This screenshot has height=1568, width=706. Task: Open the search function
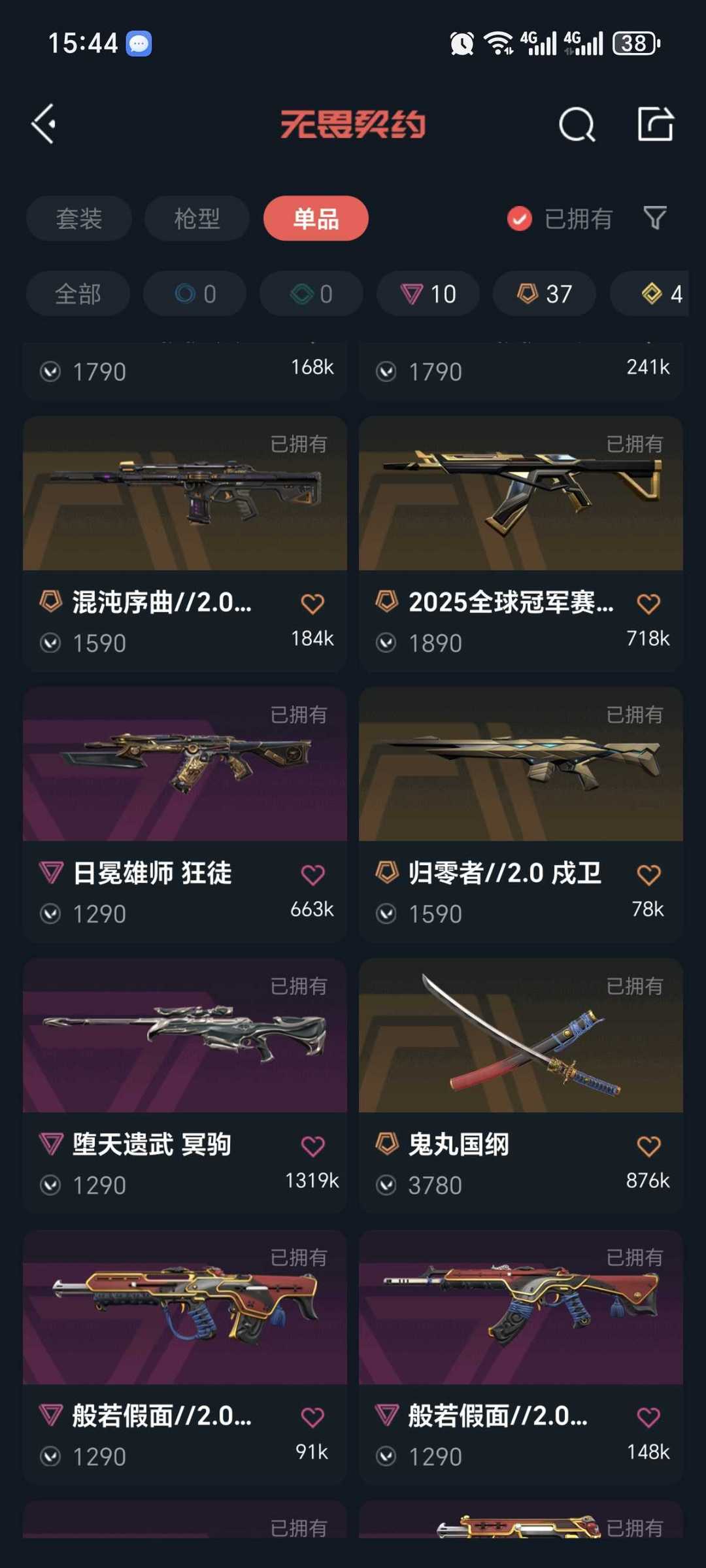click(x=576, y=126)
